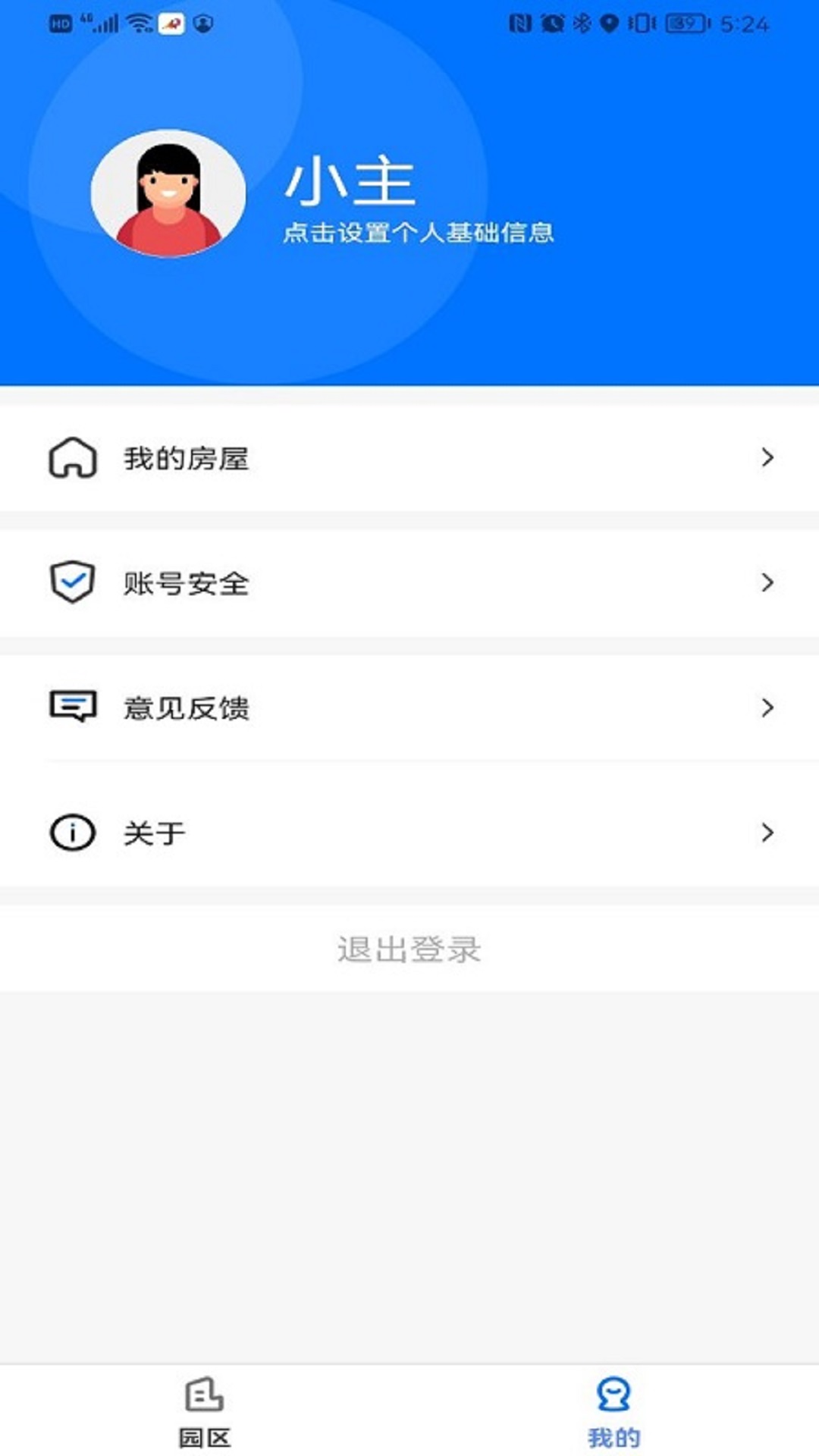Viewport: 819px width, 1456px height.
Task: Click the shield icon for 账号安全
Action: (x=72, y=582)
